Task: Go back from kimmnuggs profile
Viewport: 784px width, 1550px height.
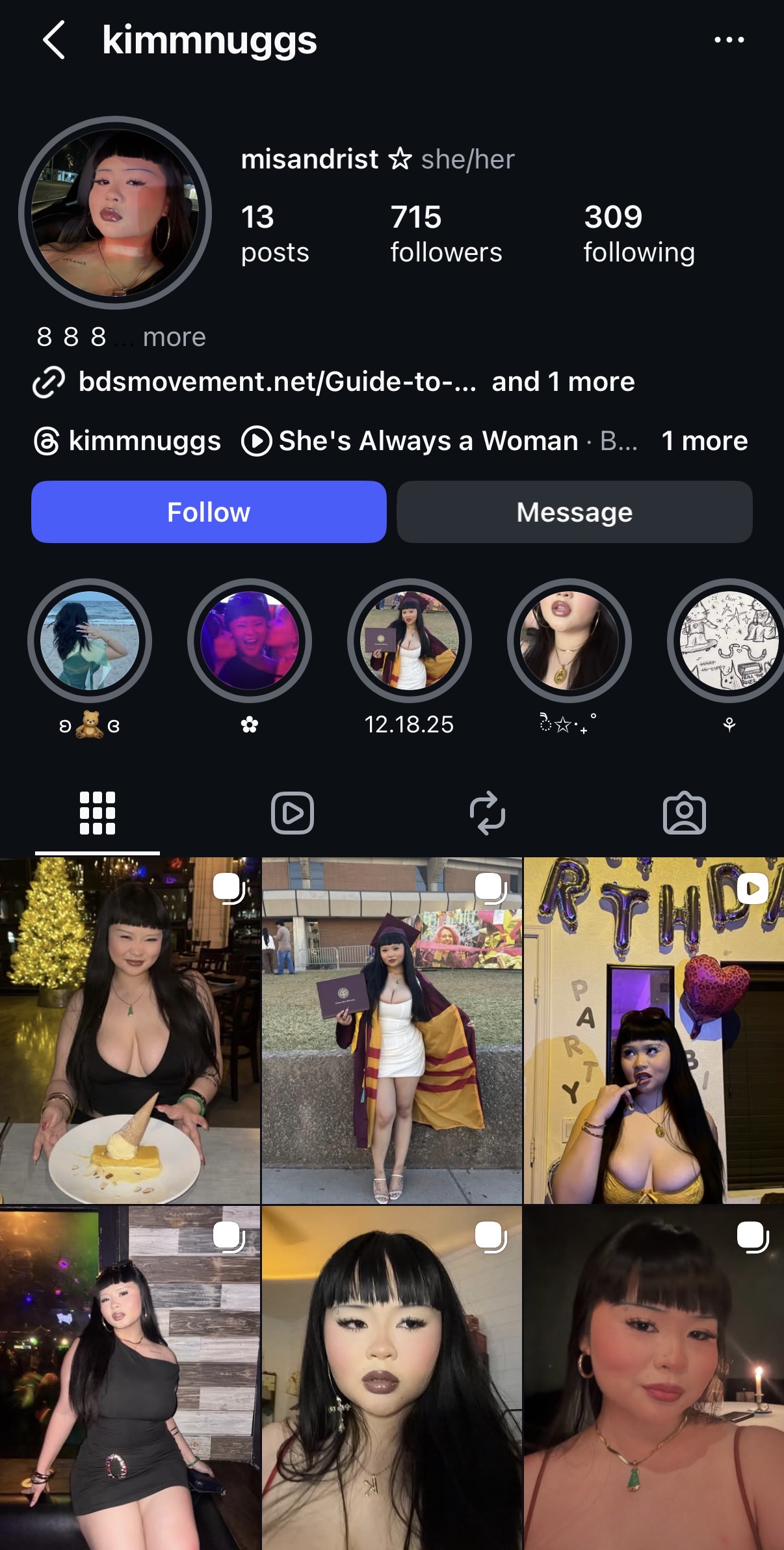Action: 55,40
